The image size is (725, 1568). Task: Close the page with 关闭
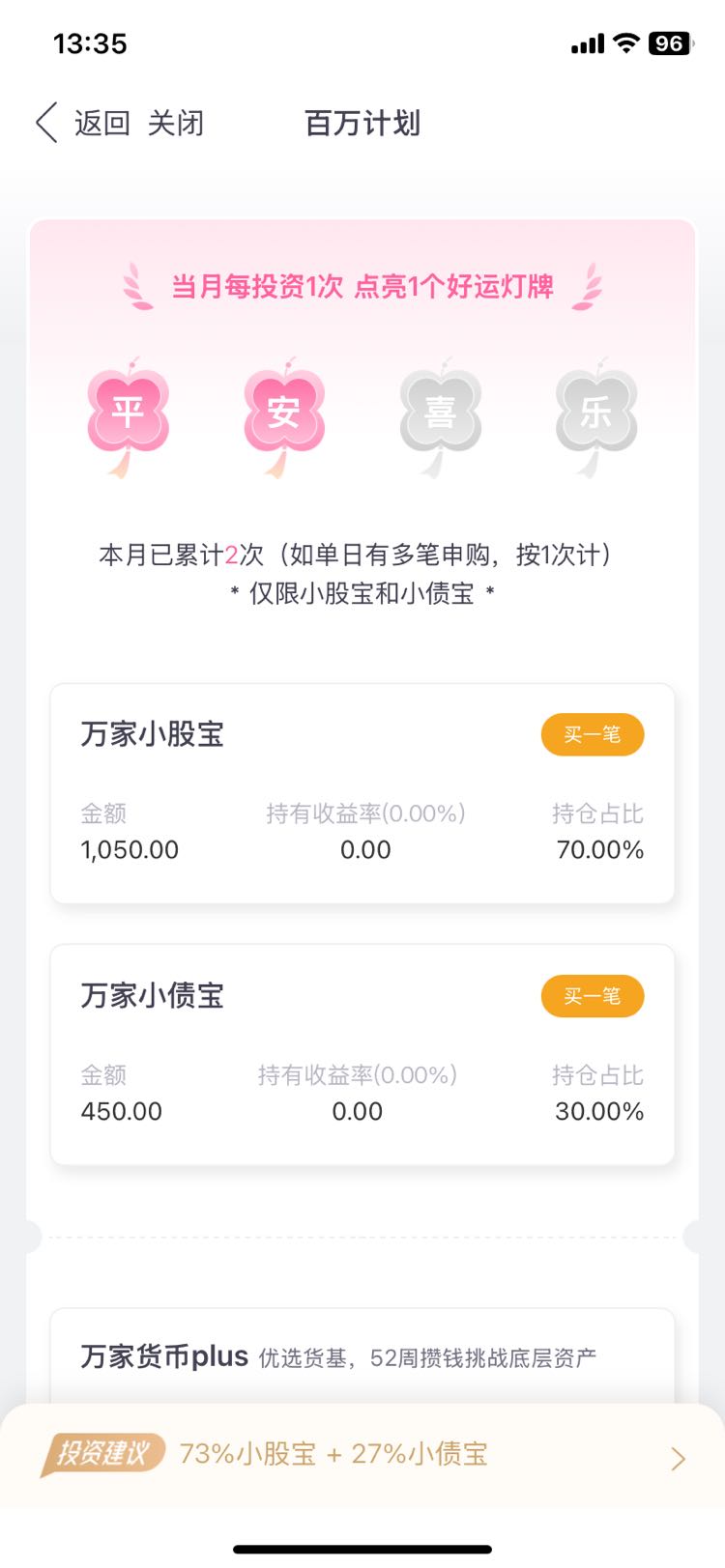tap(175, 123)
